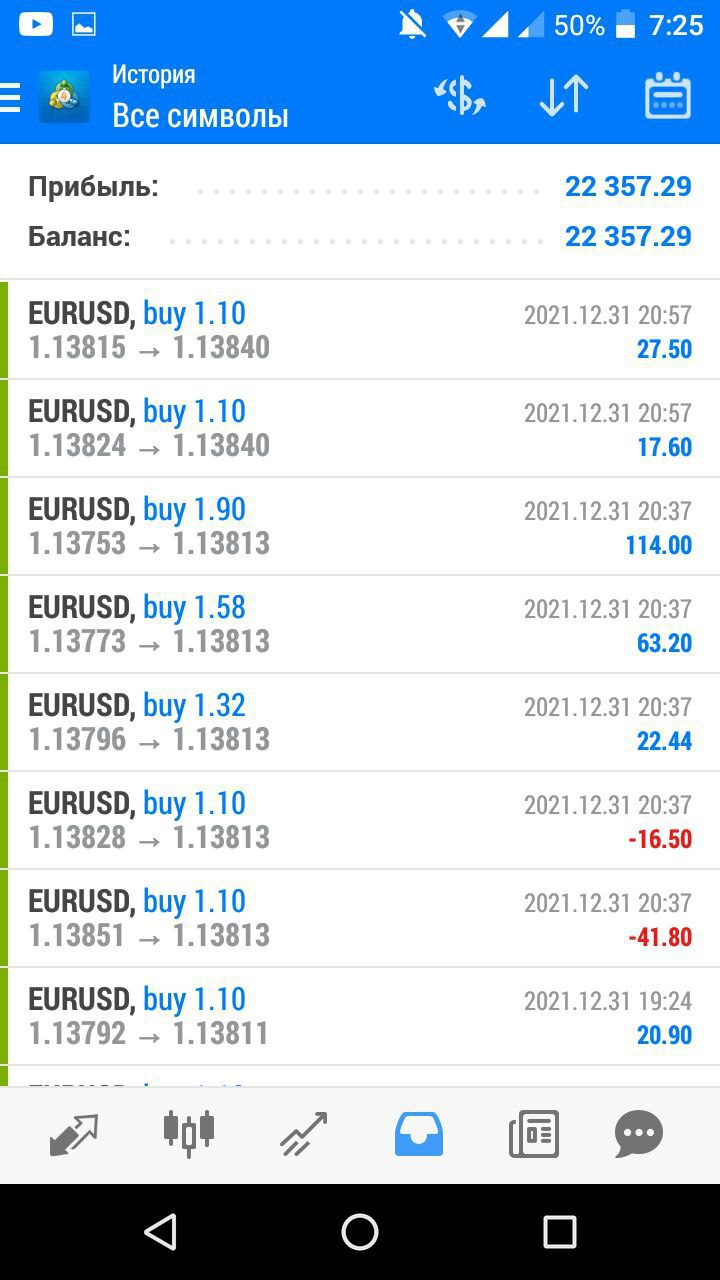The width and height of the screenshot is (720, 1280).
Task: Open the side menu drawer
Action: pyautogui.click(x=14, y=97)
